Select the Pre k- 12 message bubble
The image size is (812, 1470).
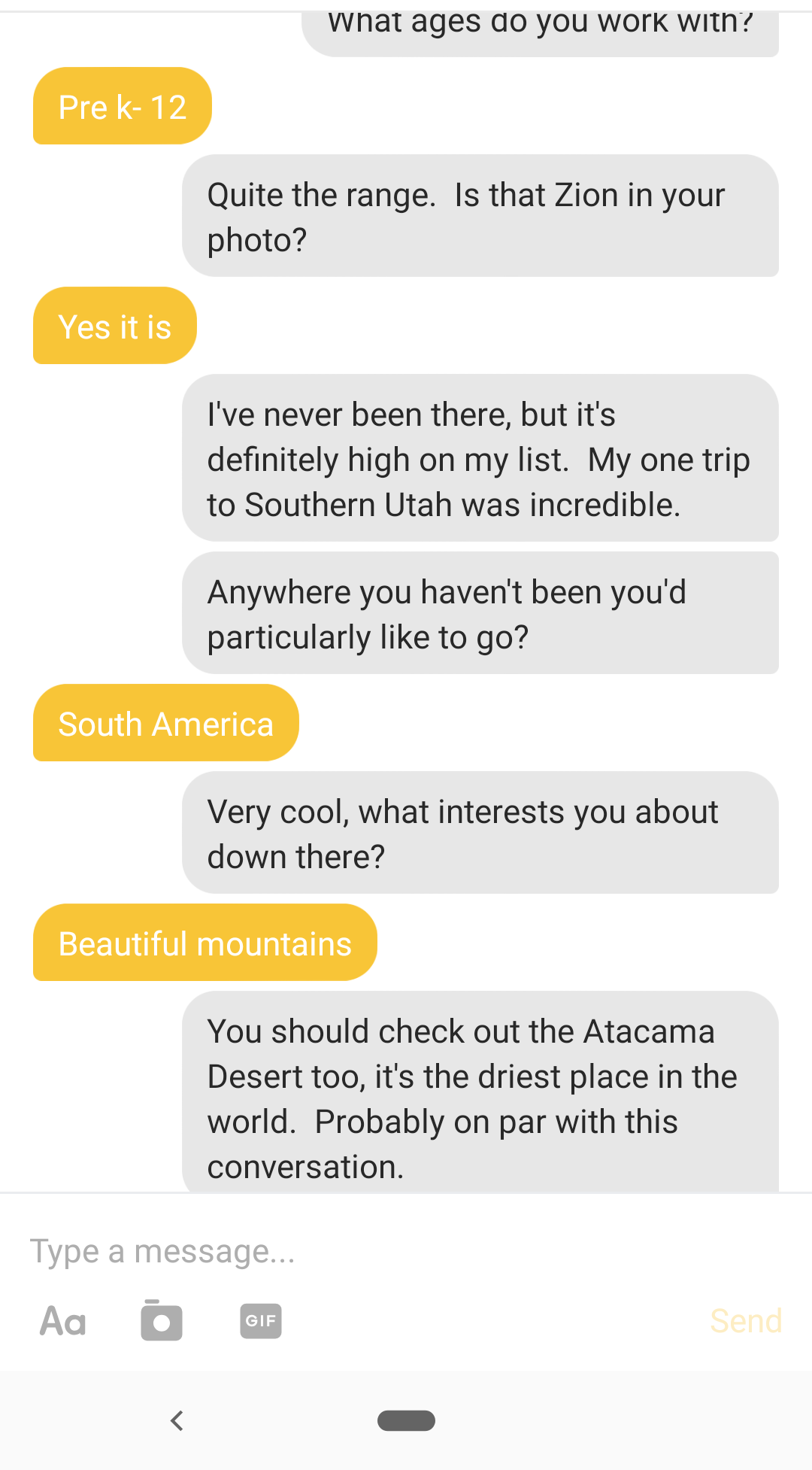tap(123, 107)
